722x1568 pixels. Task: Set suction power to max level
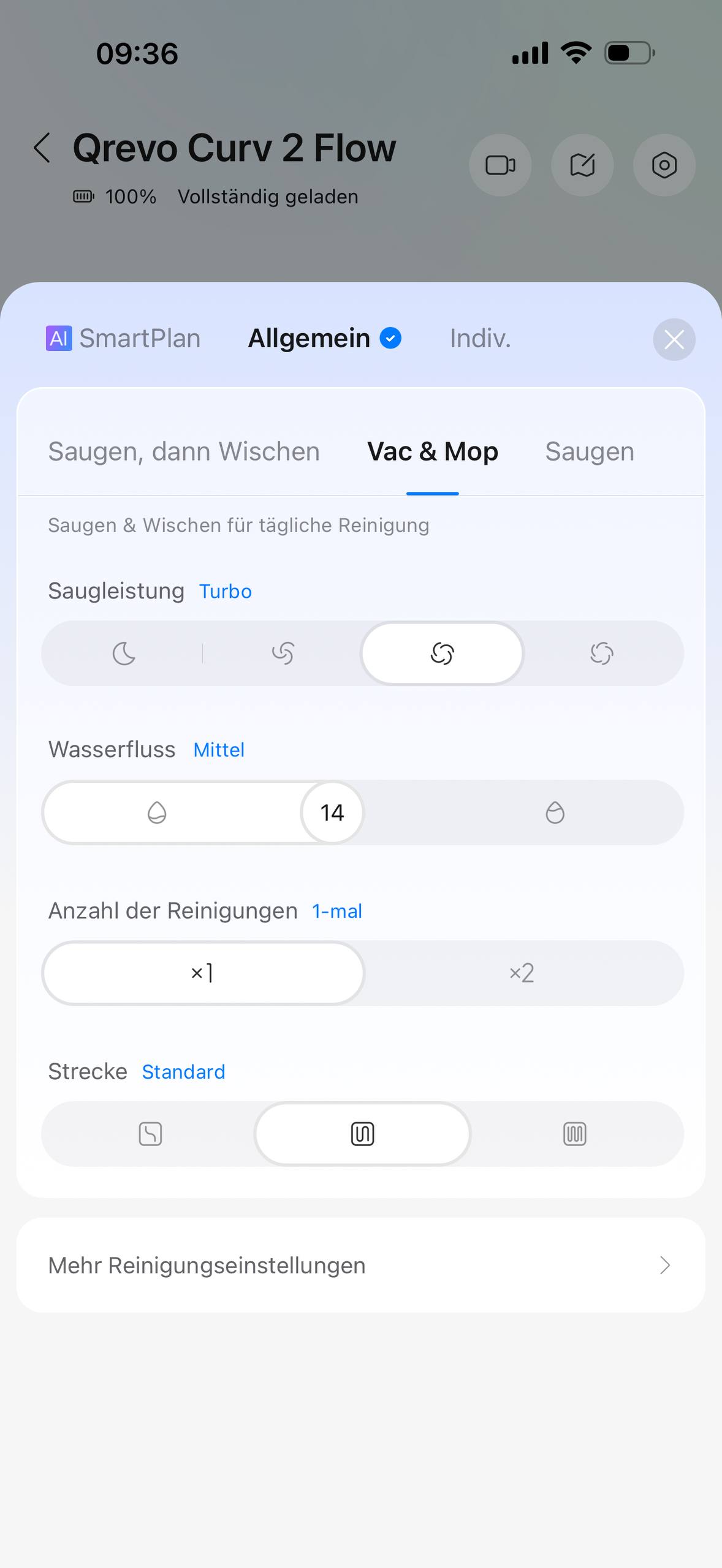coord(601,654)
